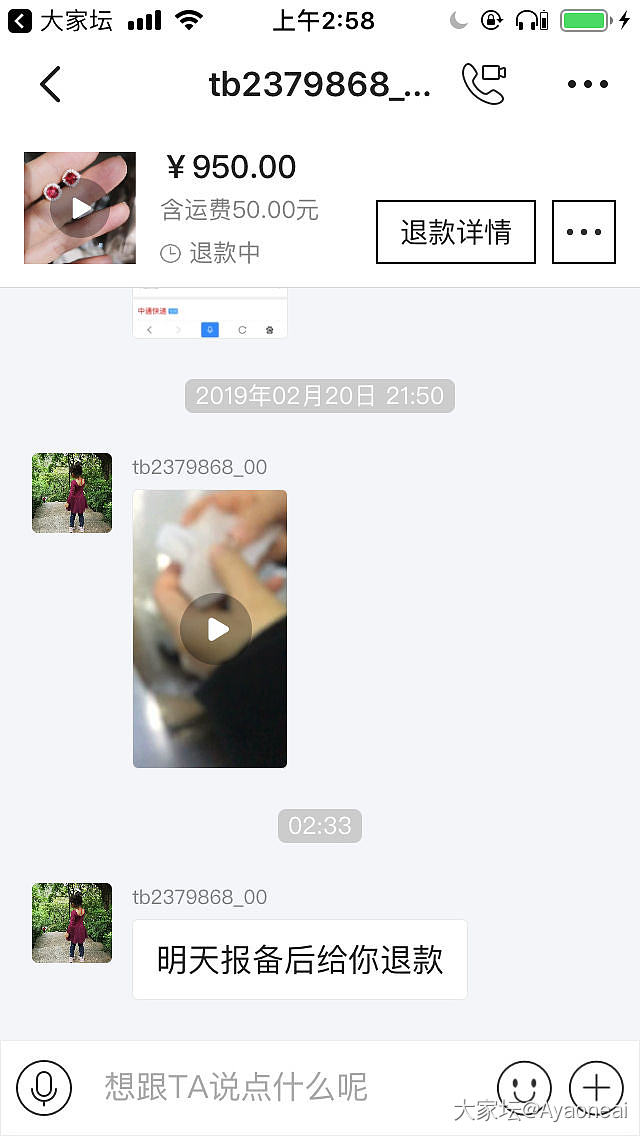Open the emoji picker
The height and width of the screenshot is (1136, 640).
click(x=524, y=1087)
